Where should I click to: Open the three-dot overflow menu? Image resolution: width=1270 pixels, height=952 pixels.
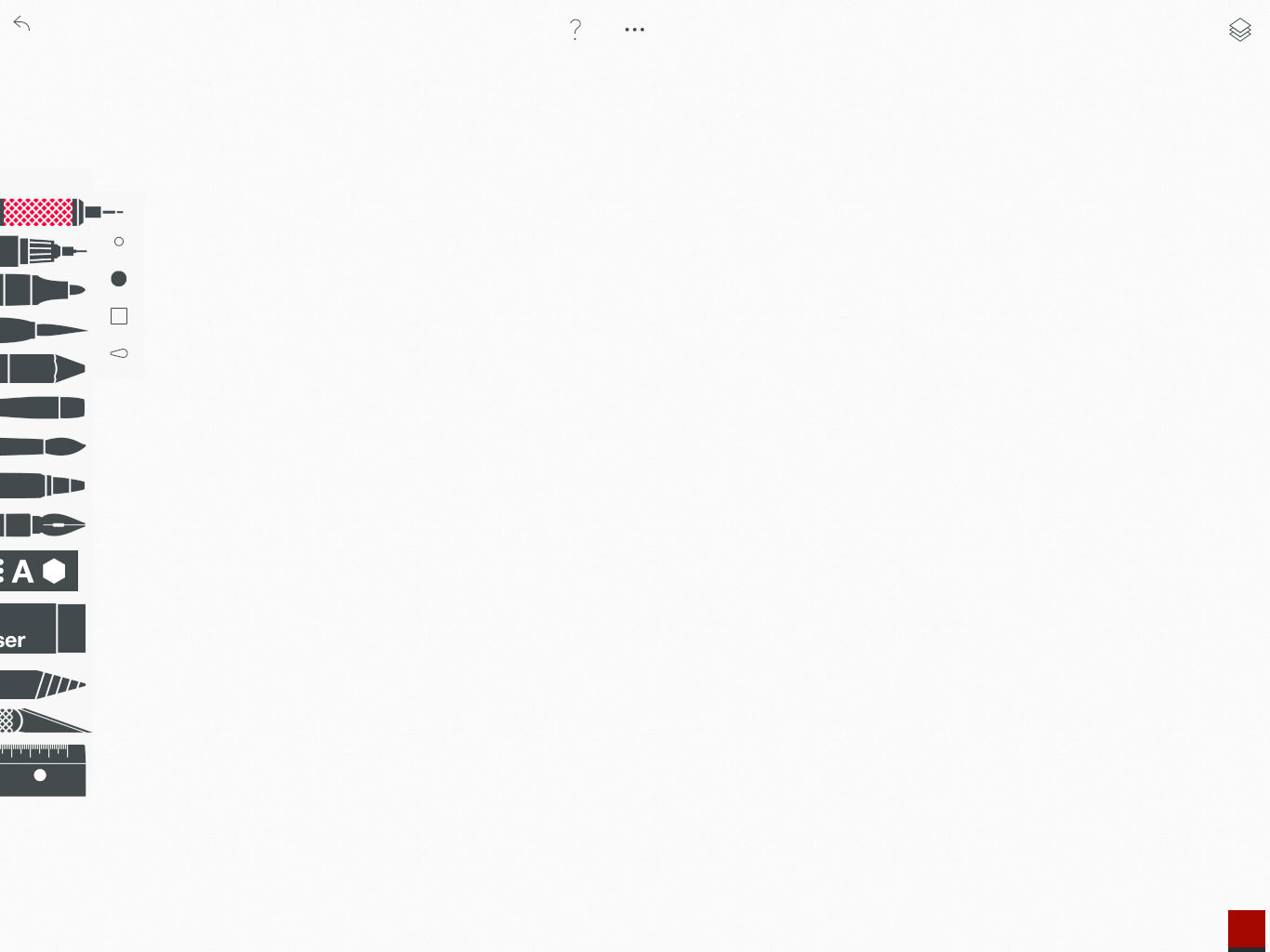pyautogui.click(x=635, y=30)
